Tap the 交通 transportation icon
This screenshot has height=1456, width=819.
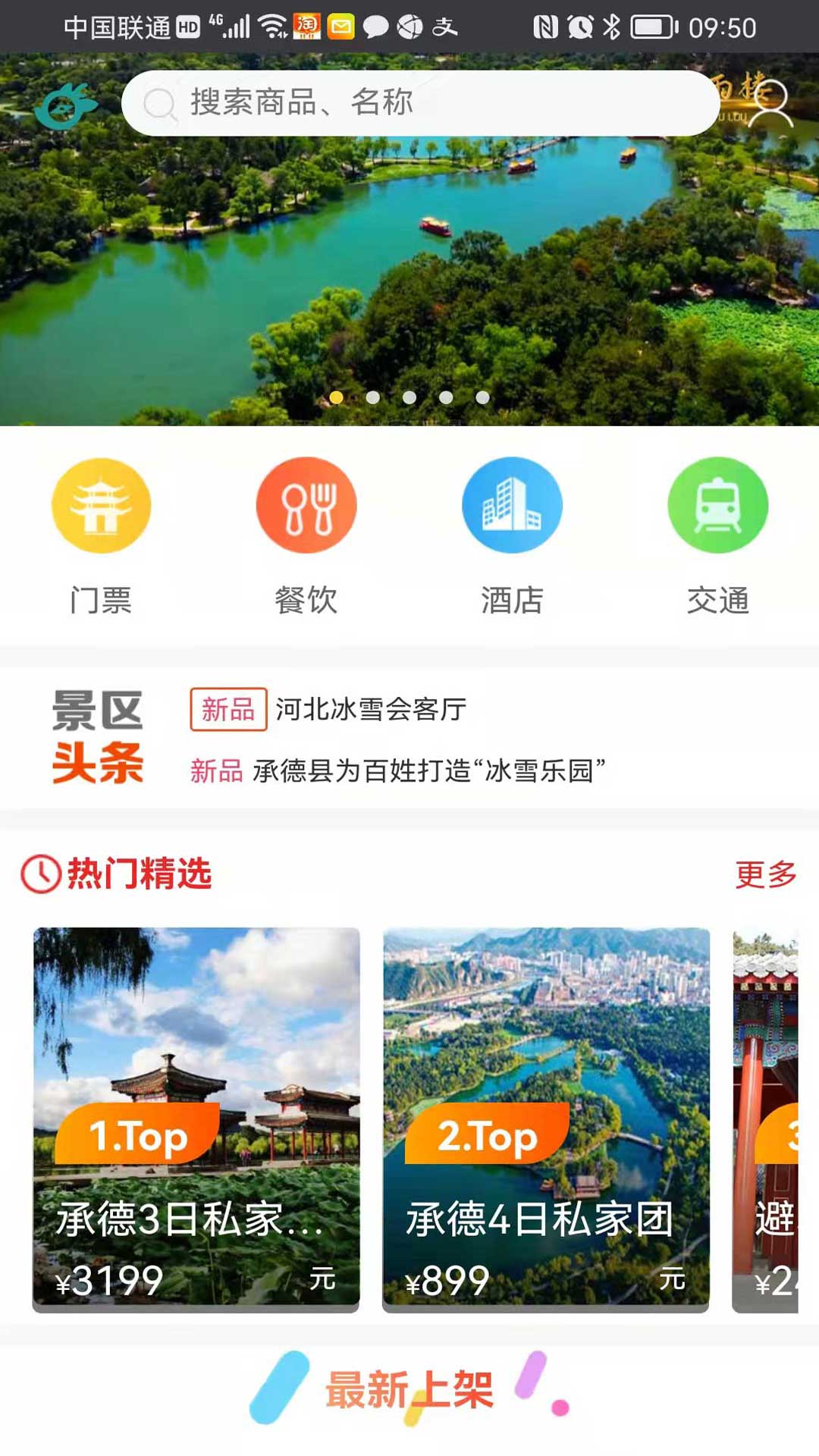pyautogui.click(x=717, y=505)
